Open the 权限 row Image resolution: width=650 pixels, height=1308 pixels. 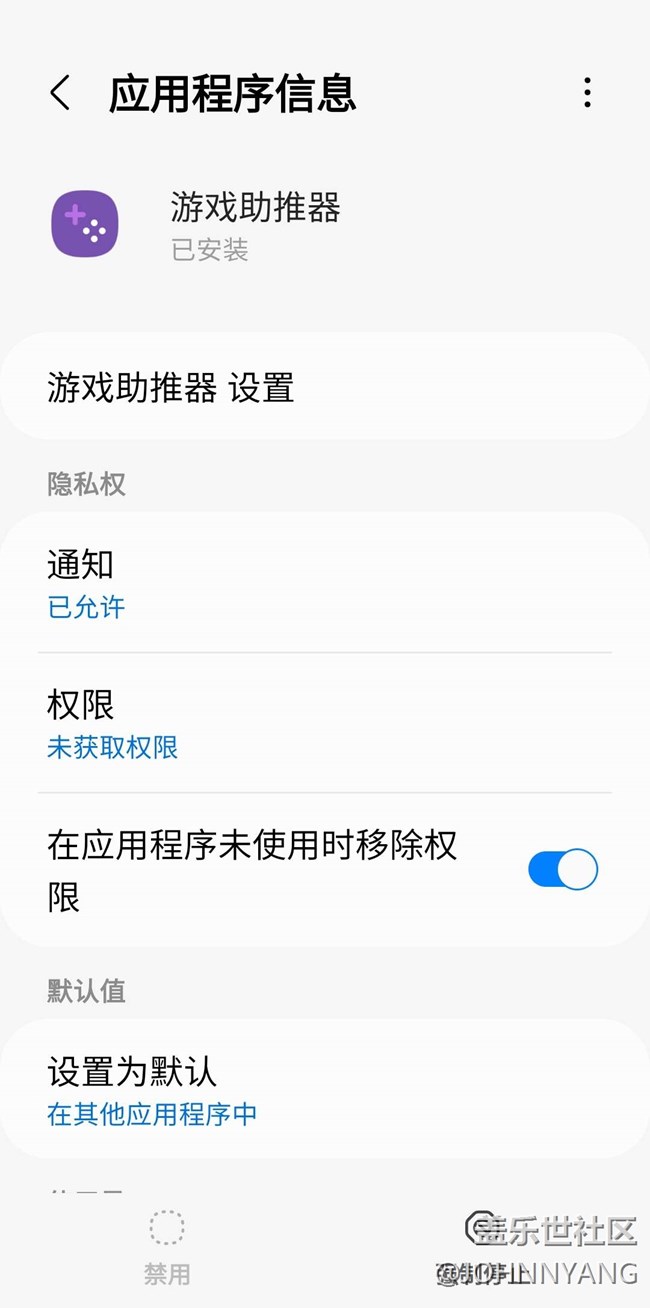[x=324, y=723]
